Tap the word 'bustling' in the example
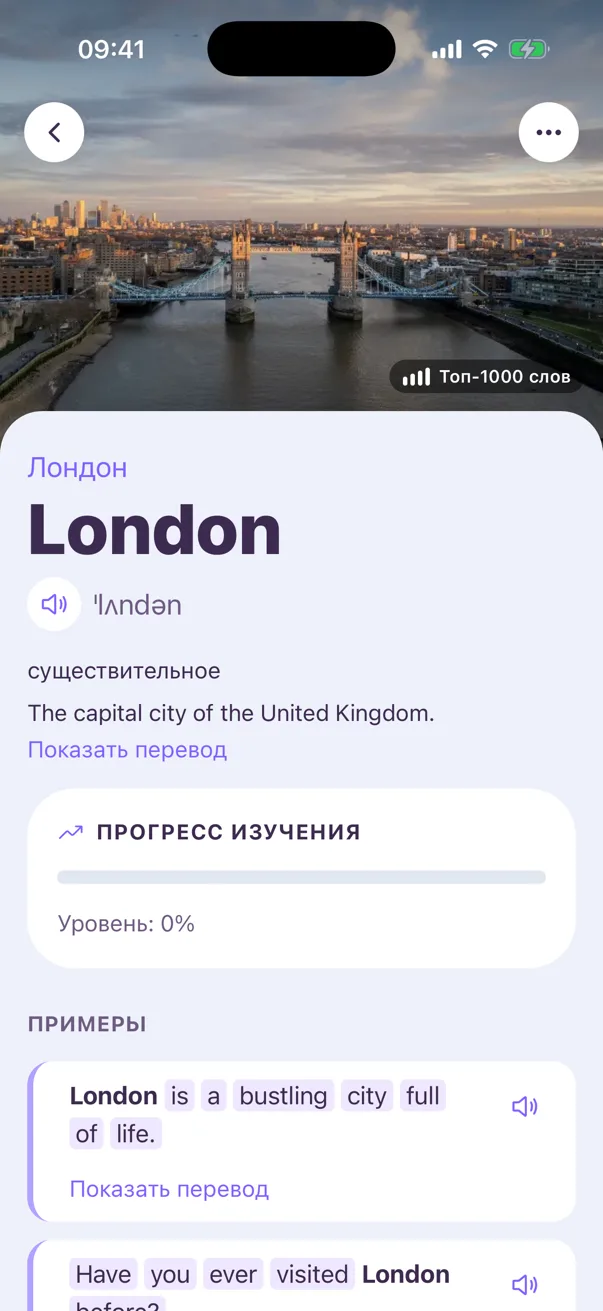 283,1096
